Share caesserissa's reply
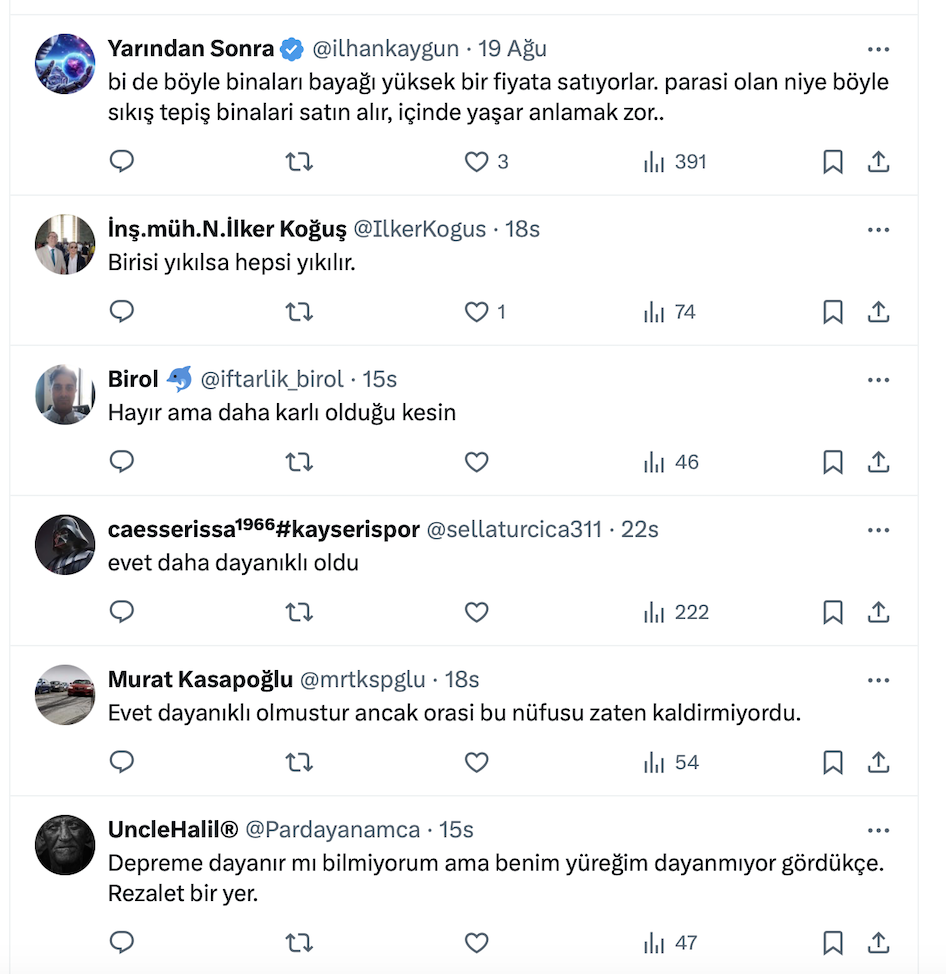This screenshot has width=946, height=974. (878, 612)
